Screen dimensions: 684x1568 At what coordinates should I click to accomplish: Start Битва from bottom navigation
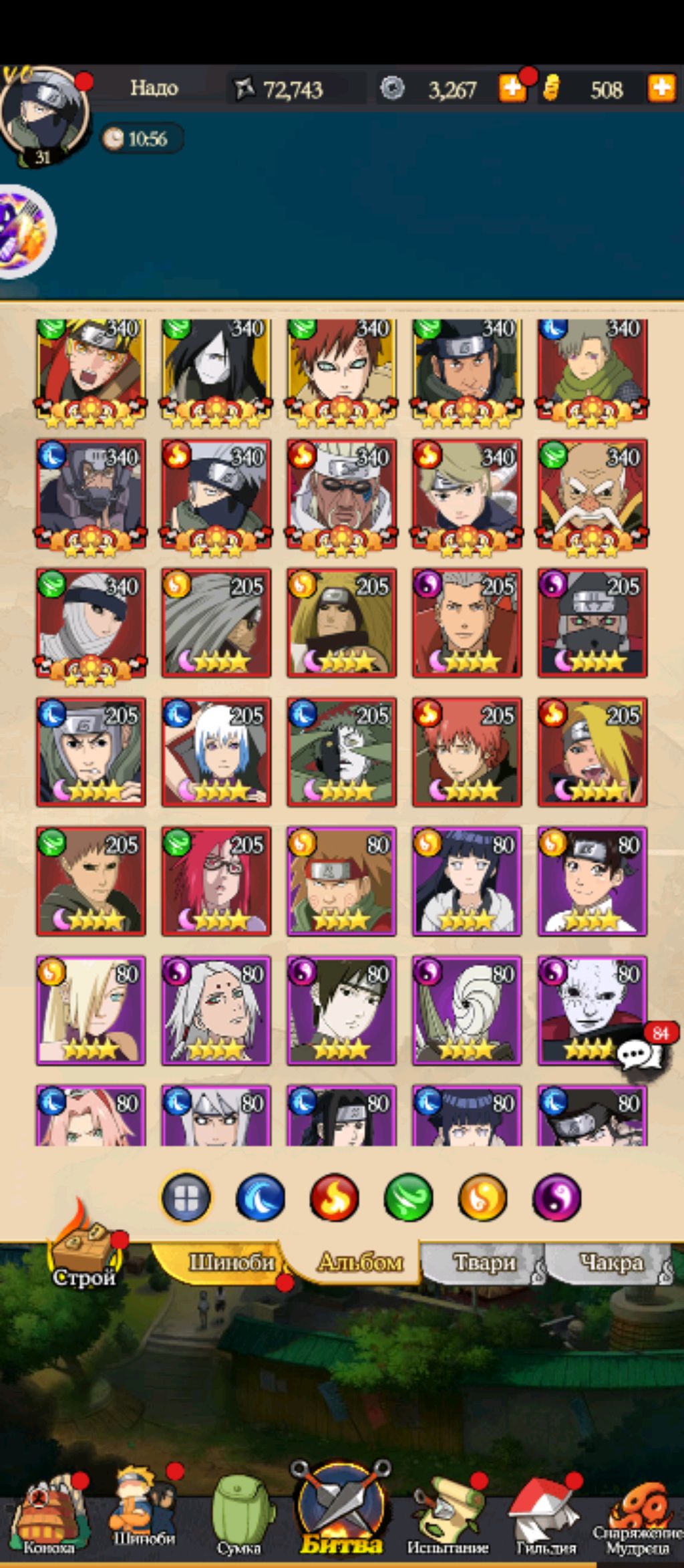(341, 1512)
